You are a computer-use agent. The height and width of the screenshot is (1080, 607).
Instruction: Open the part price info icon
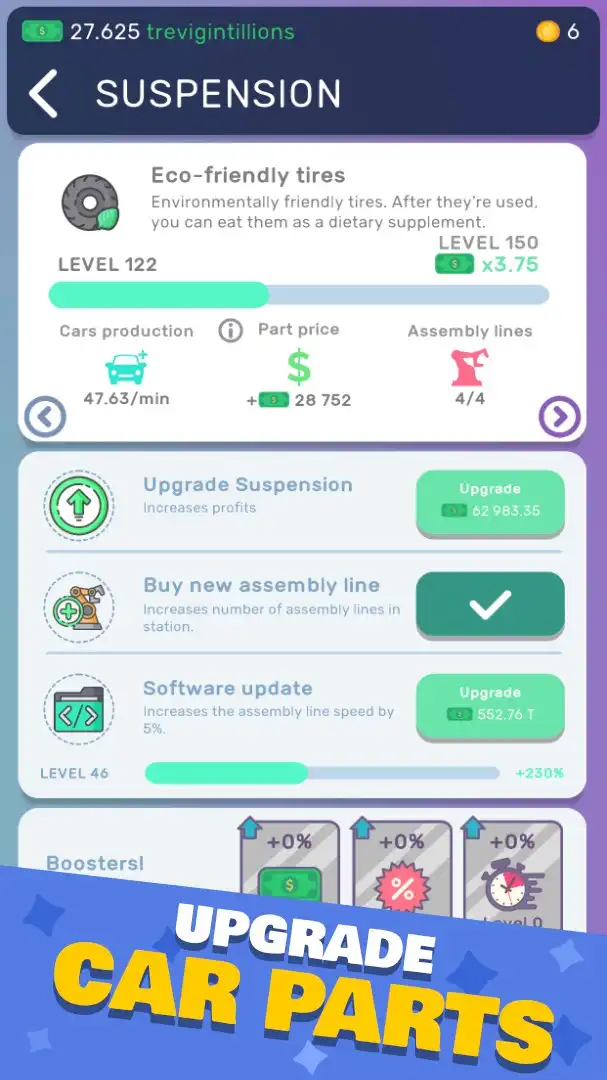click(x=231, y=331)
